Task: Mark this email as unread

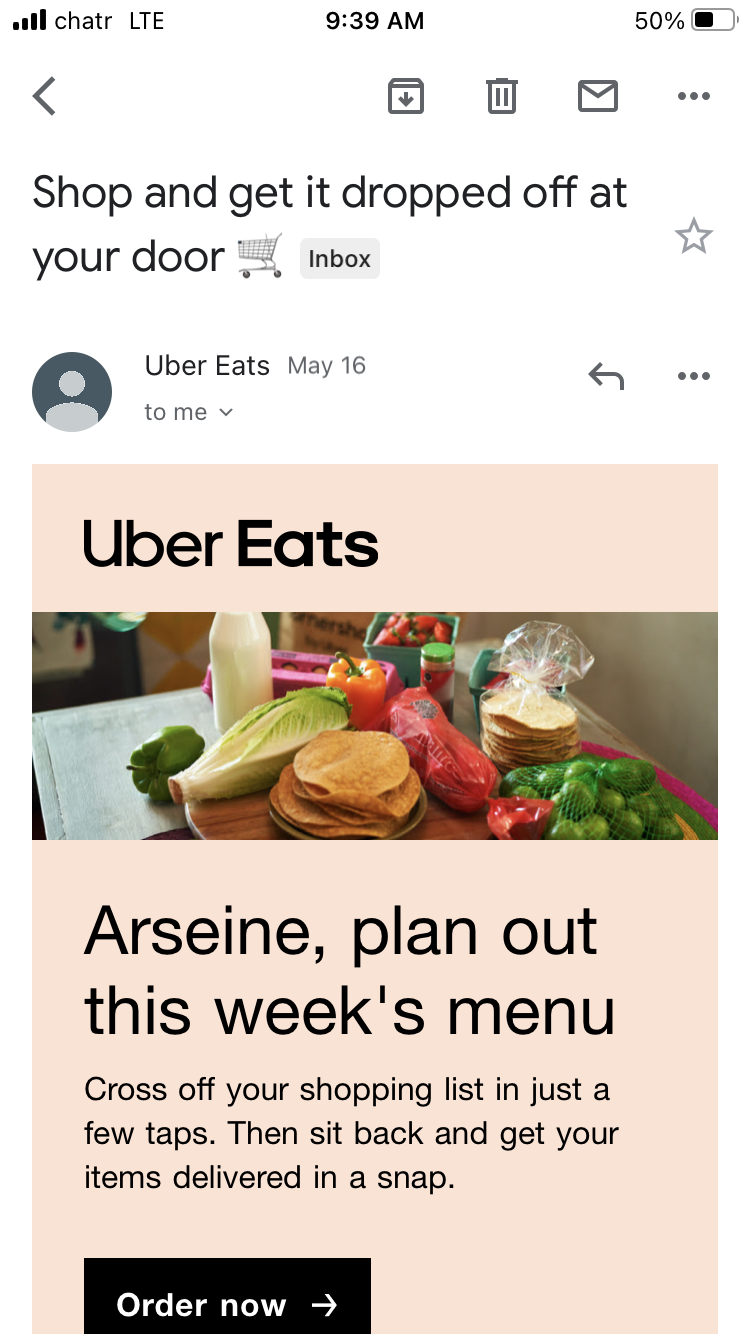Action: (597, 96)
